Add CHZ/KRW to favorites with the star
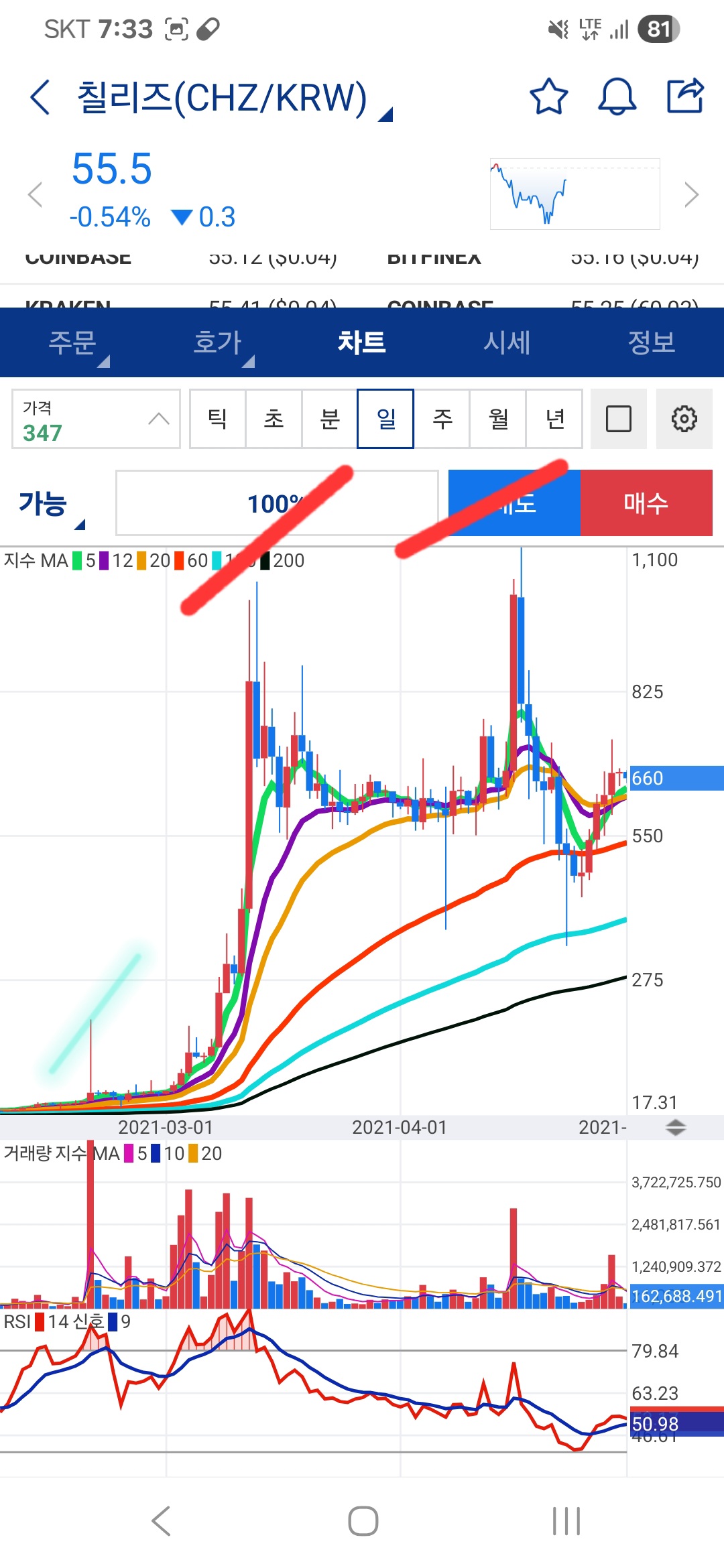This screenshot has height=1568, width=724. point(549,96)
